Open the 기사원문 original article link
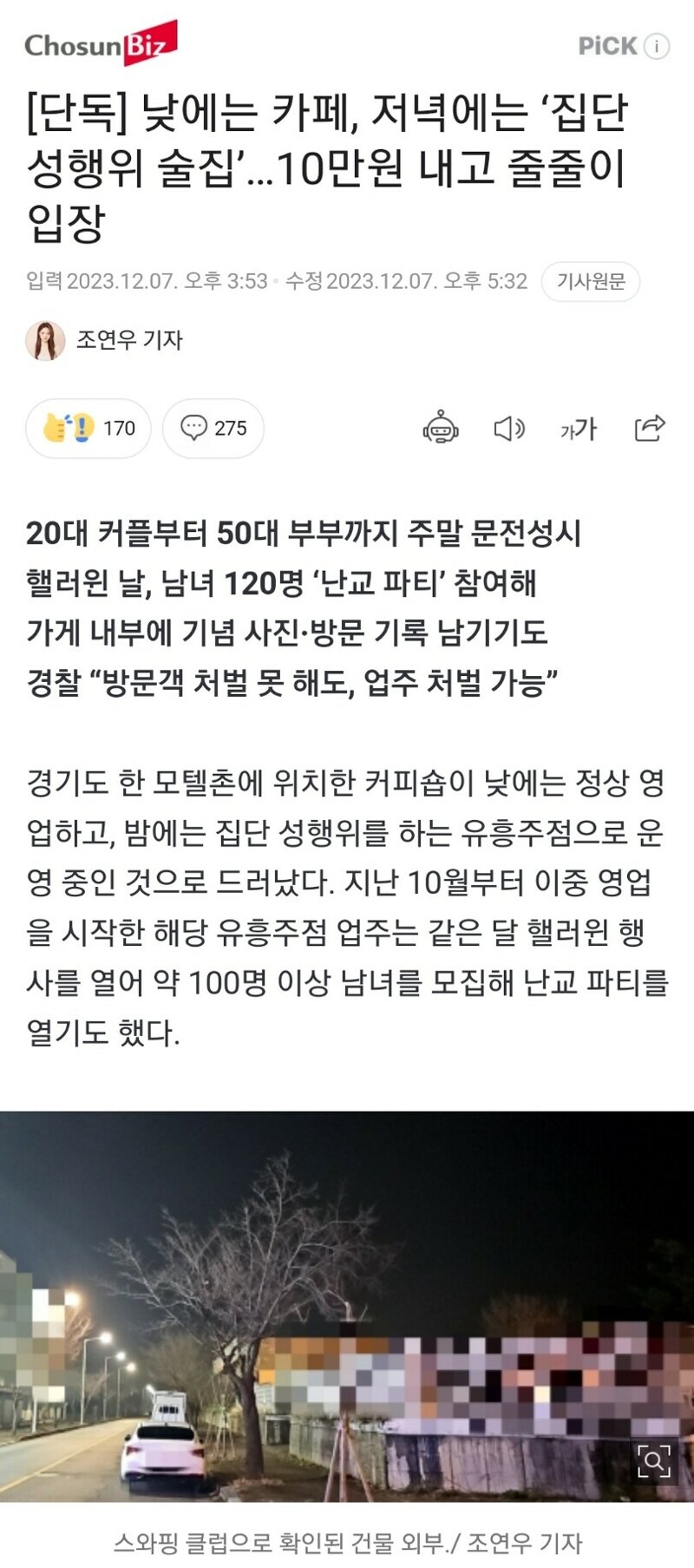Screen dimensions: 694x1568 tap(590, 282)
